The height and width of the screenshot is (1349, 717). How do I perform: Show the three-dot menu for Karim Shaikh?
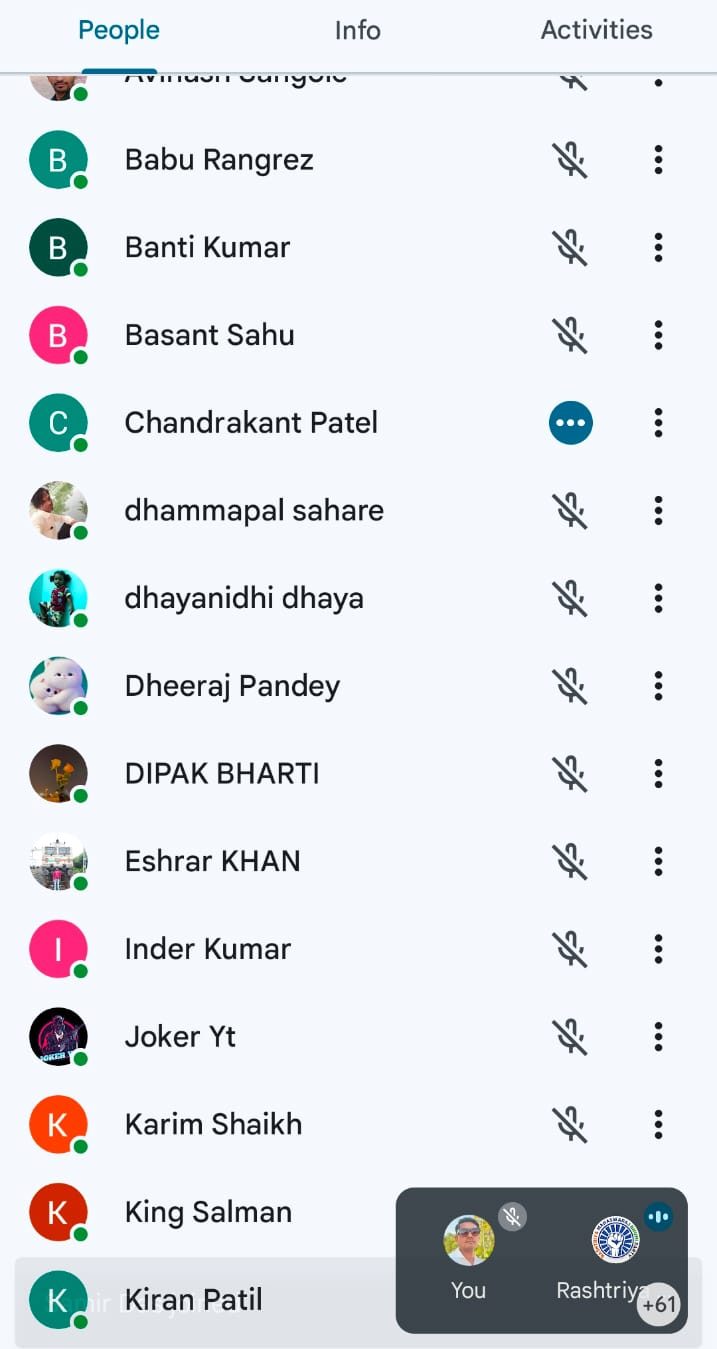pyautogui.click(x=658, y=1124)
